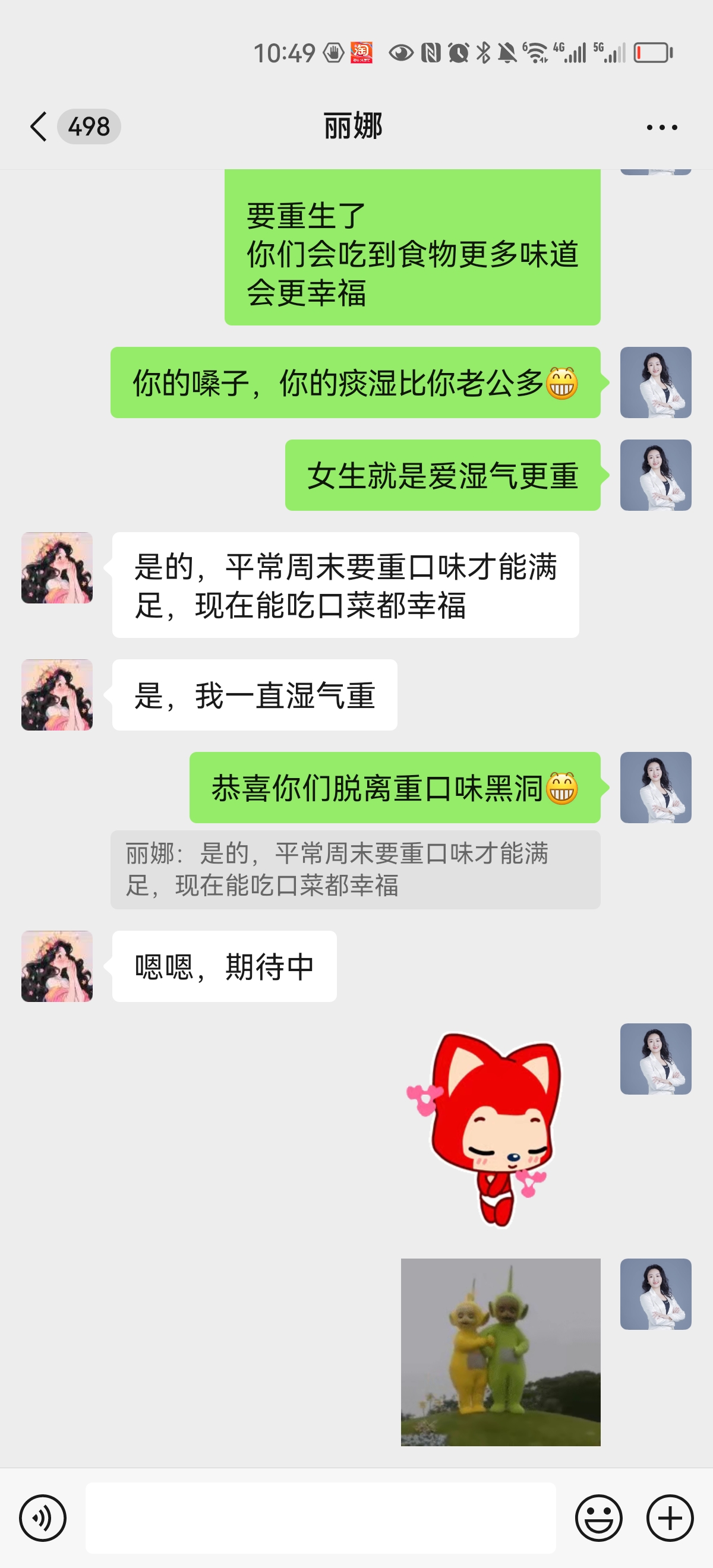Go back to the chat list
This screenshot has width=713, height=1568.
pyautogui.click(x=39, y=127)
